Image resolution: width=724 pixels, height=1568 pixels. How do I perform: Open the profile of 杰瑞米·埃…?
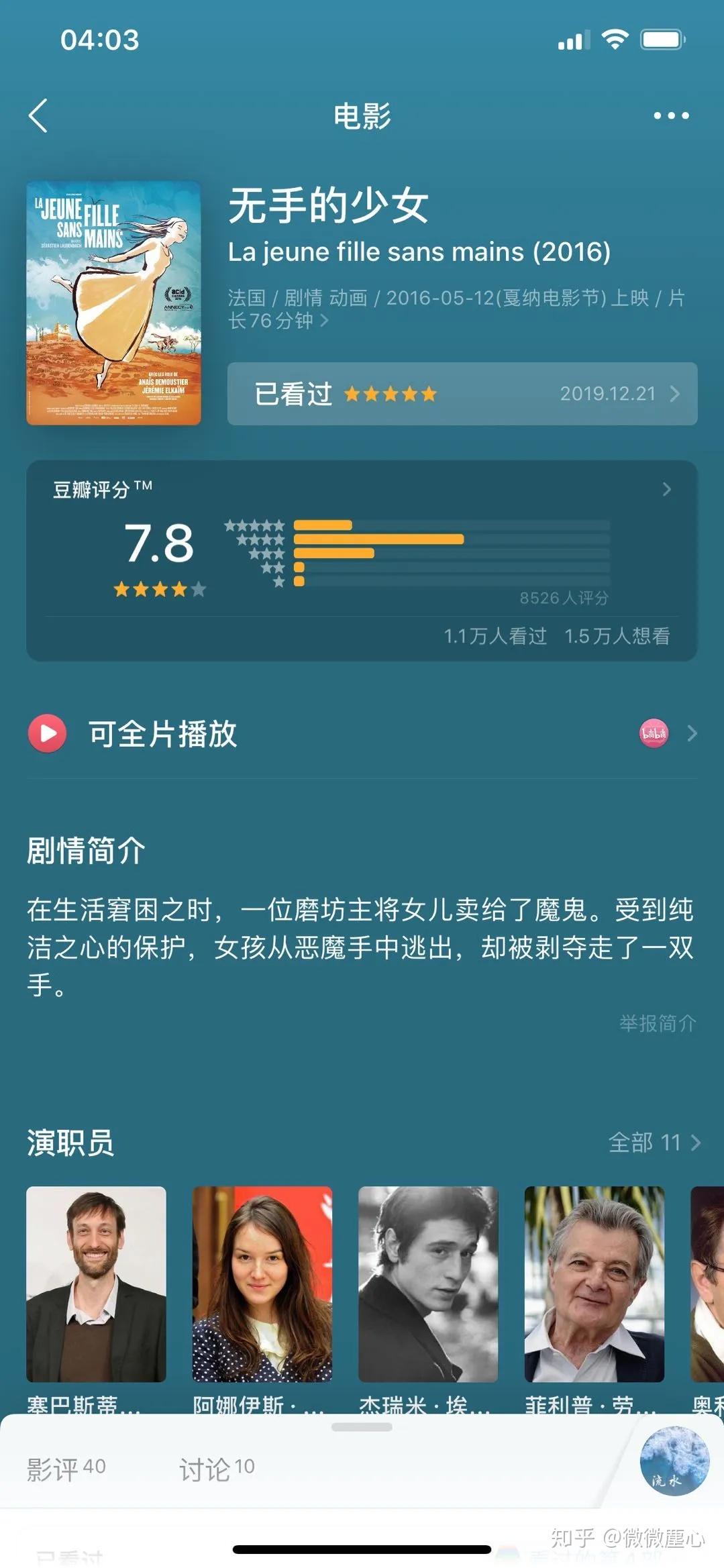tap(427, 1284)
